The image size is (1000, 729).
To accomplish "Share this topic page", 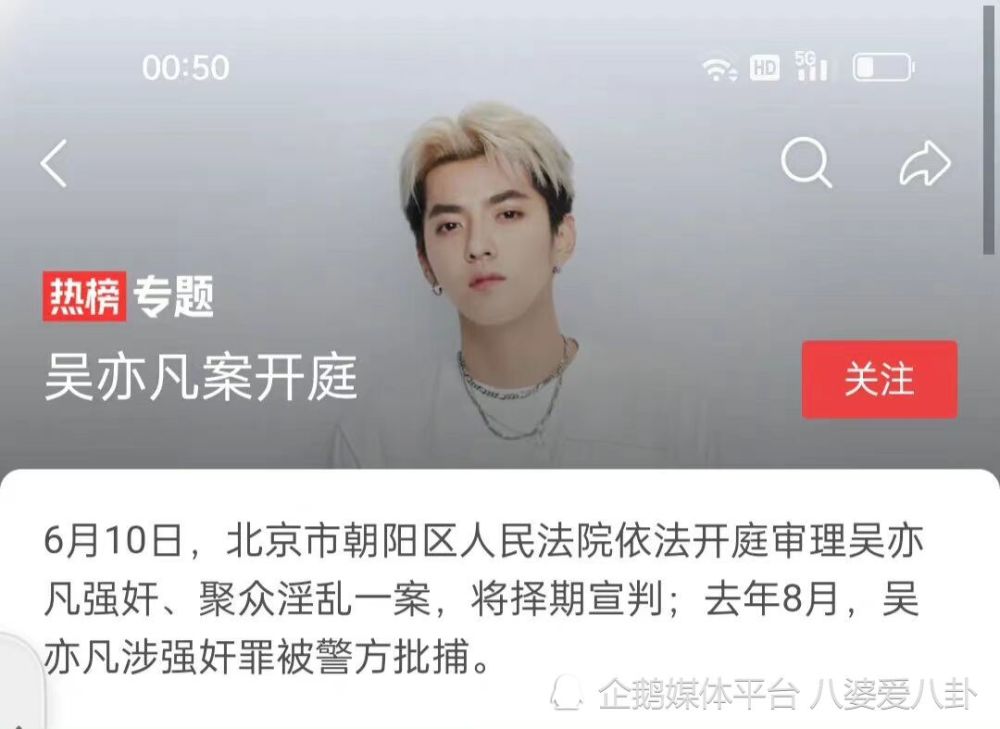I will 924,165.
